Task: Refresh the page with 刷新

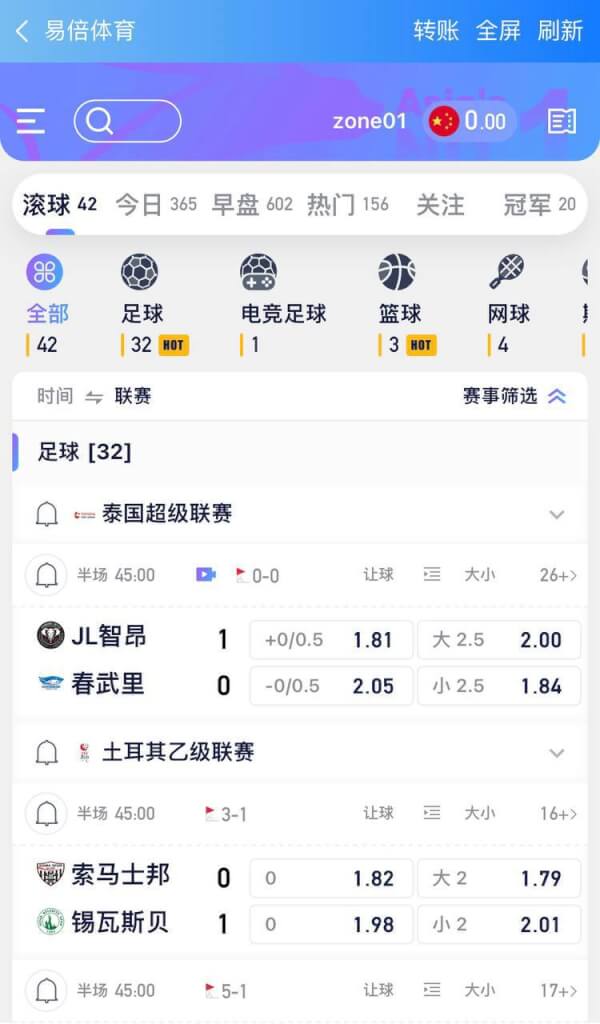Action: 560,31
